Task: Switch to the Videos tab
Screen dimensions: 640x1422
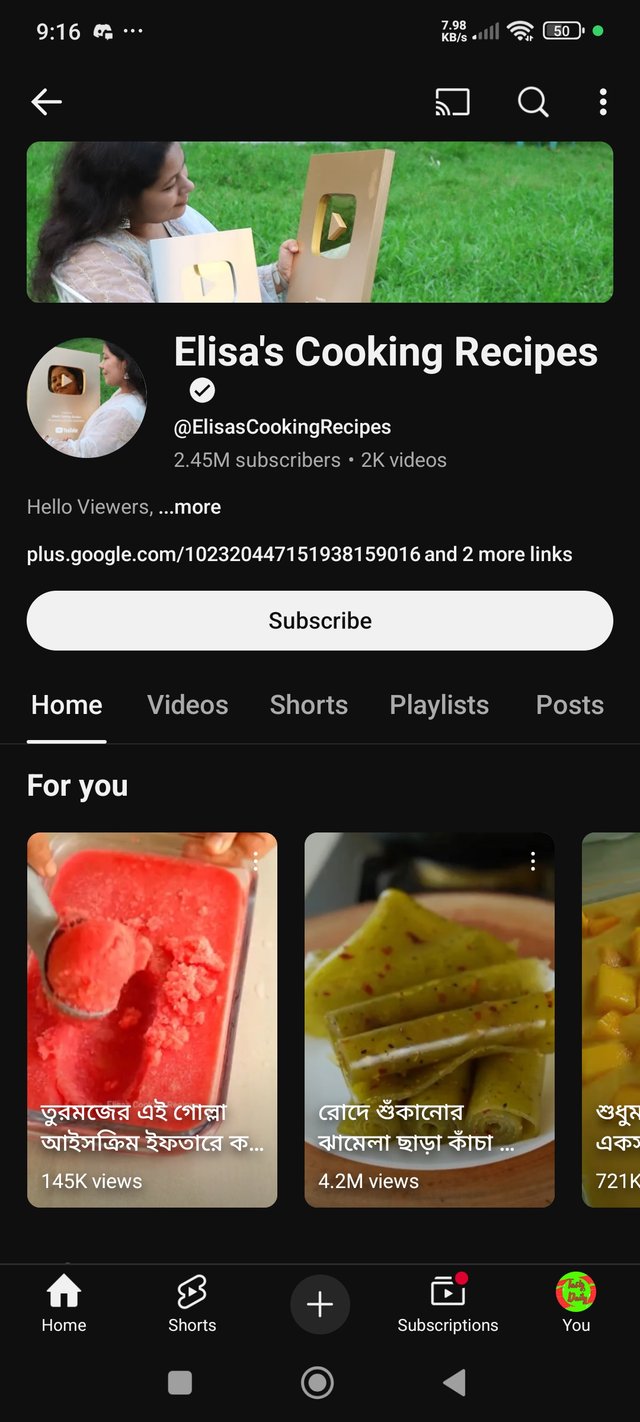Action: point(188,705)
